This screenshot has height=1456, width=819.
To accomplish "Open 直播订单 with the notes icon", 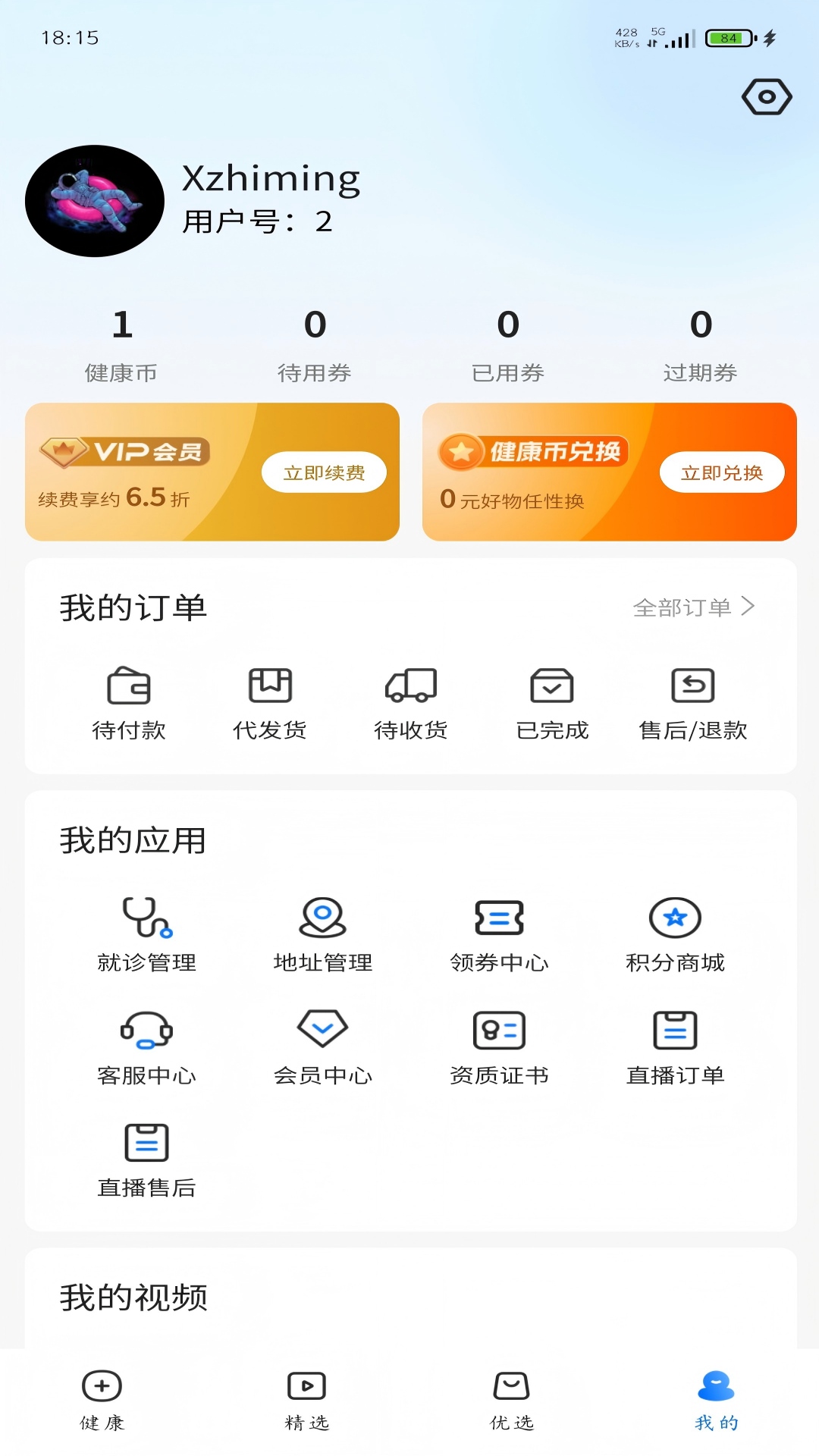I will (674, 1030).
